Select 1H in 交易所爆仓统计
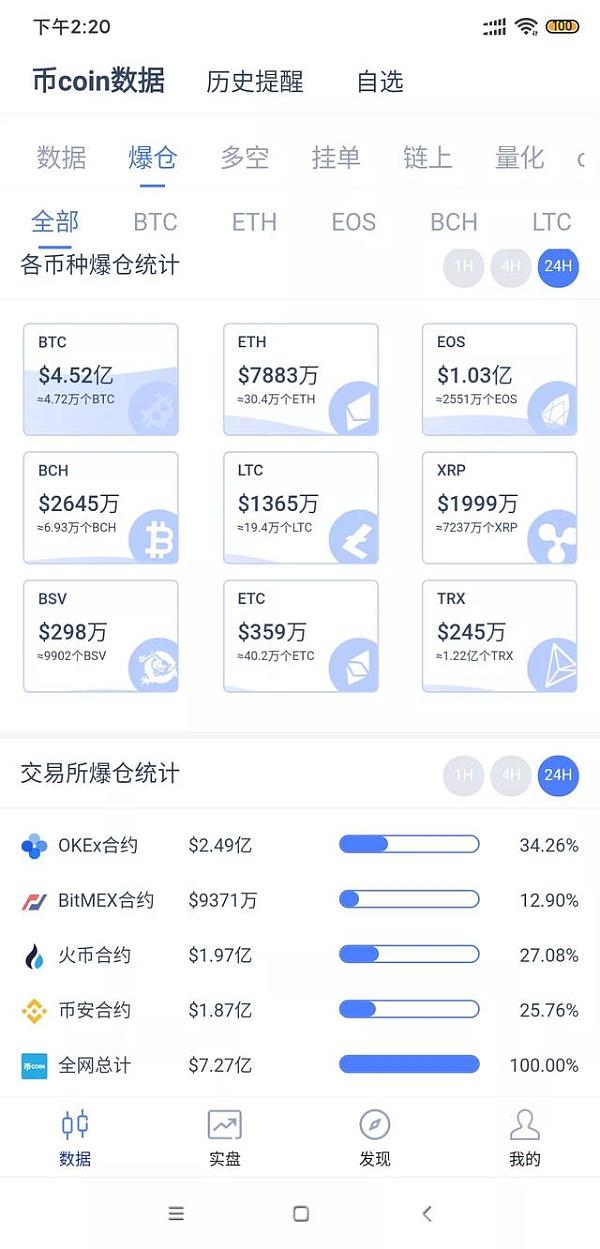Screen dimensions: 600x1249 463,775
